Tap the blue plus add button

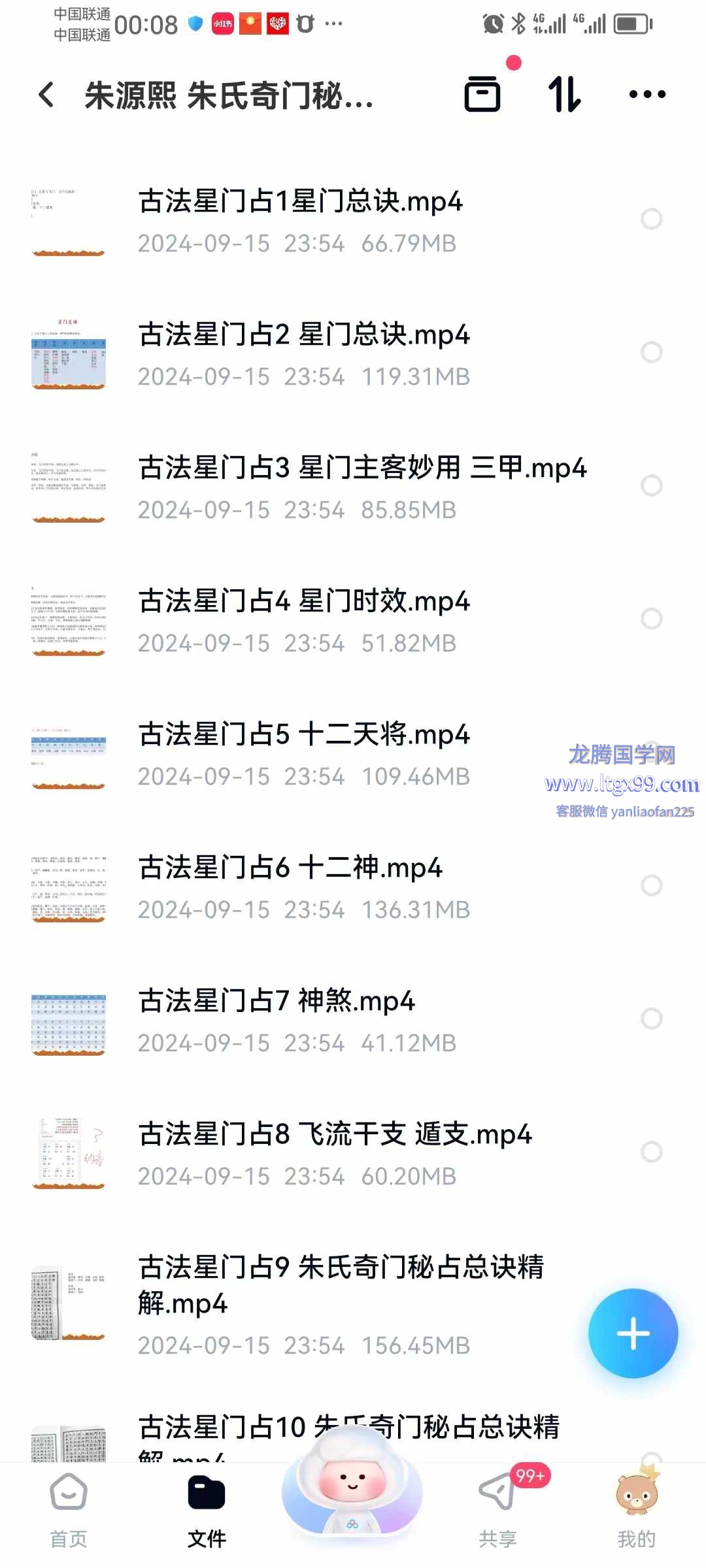point(632,1333)
